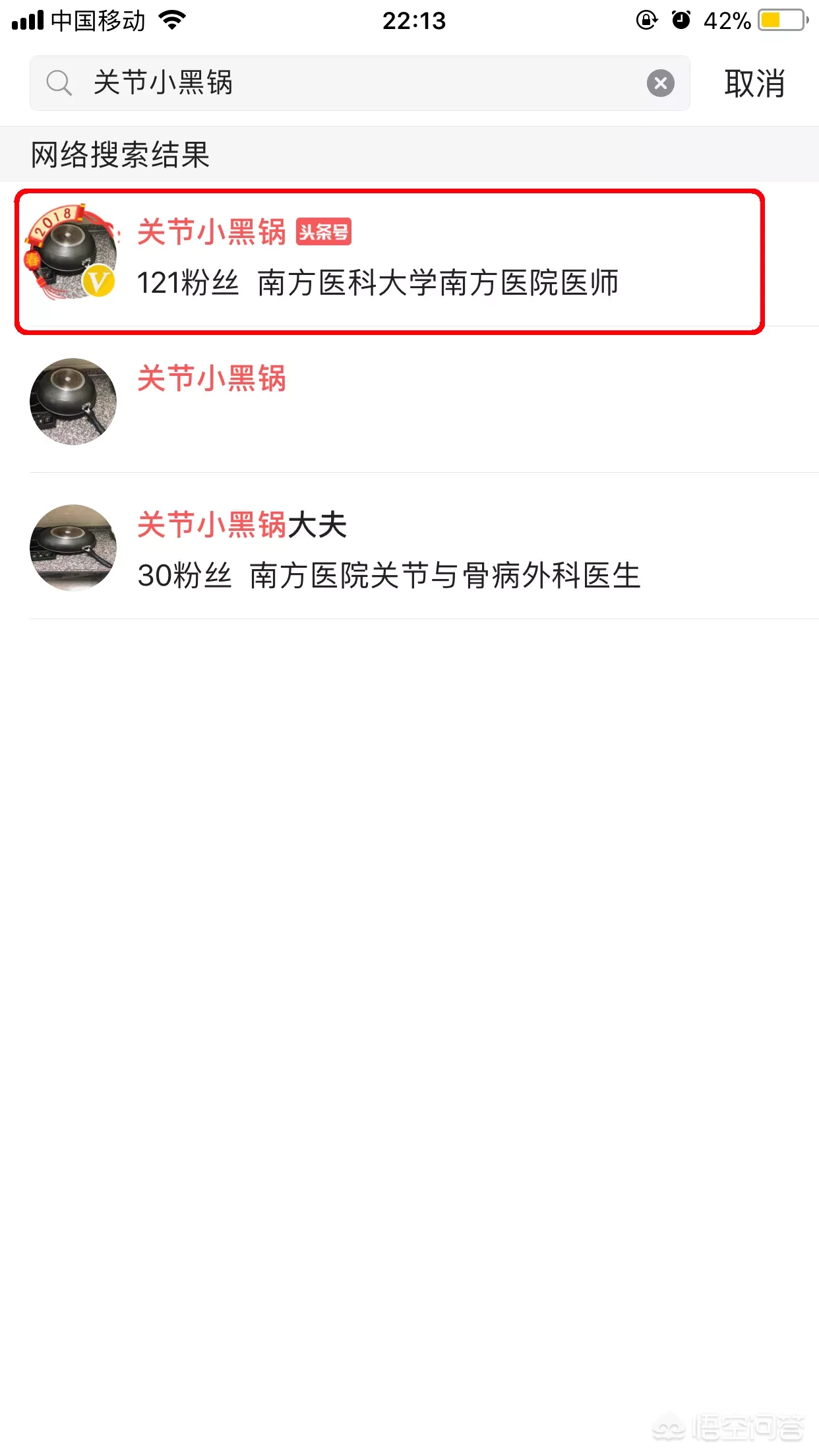Click the yellow verified V badge
Viewport: 819px width, 1456px height.
[98, 282]
